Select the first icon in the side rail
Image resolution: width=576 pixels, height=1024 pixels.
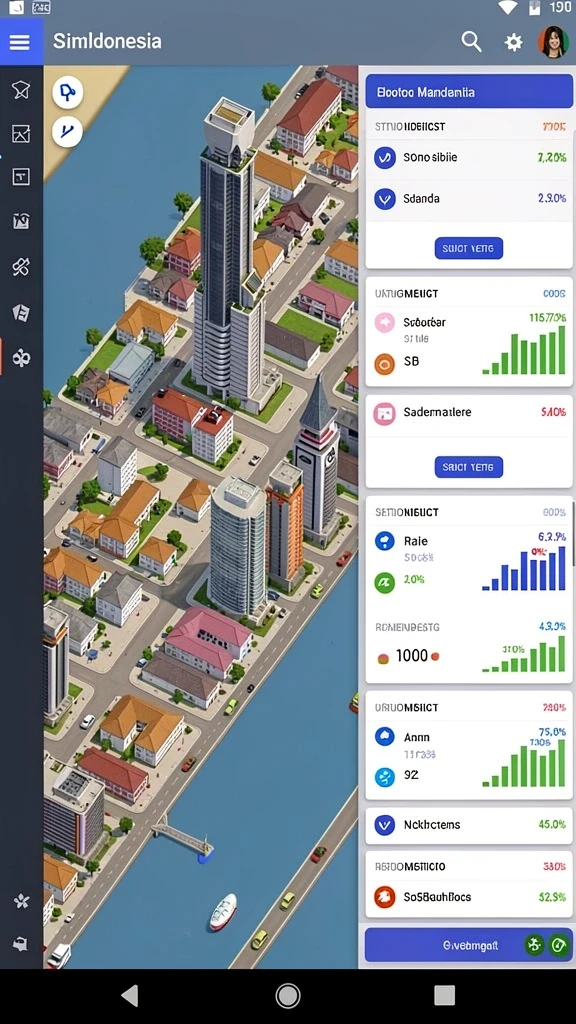(21, 89)
